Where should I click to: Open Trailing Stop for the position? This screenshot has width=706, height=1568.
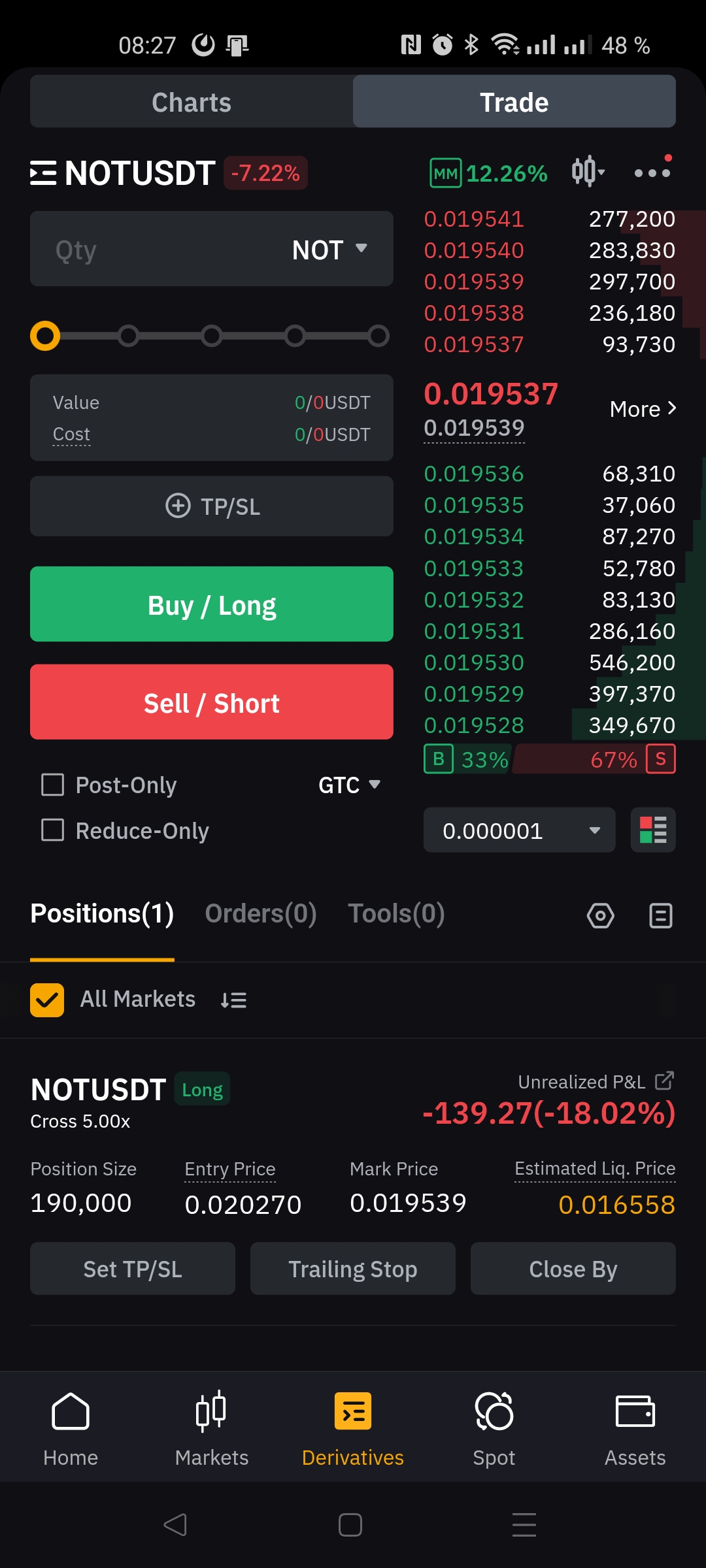tap(353, 1269)
